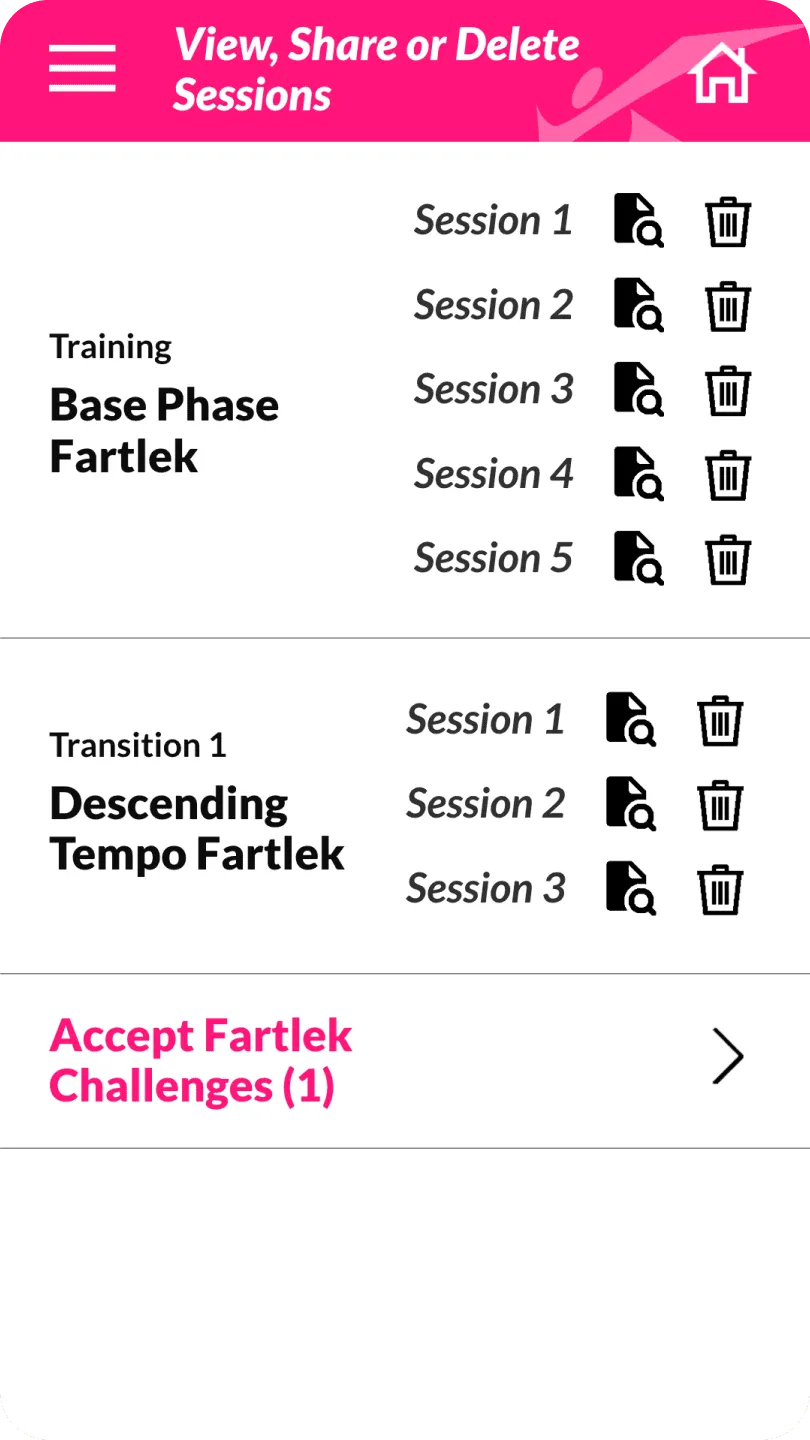Viewport: 810px width, 1440px height.
Task: Delete Base Phase Fartlek Session 1
Action: (728, 222)
